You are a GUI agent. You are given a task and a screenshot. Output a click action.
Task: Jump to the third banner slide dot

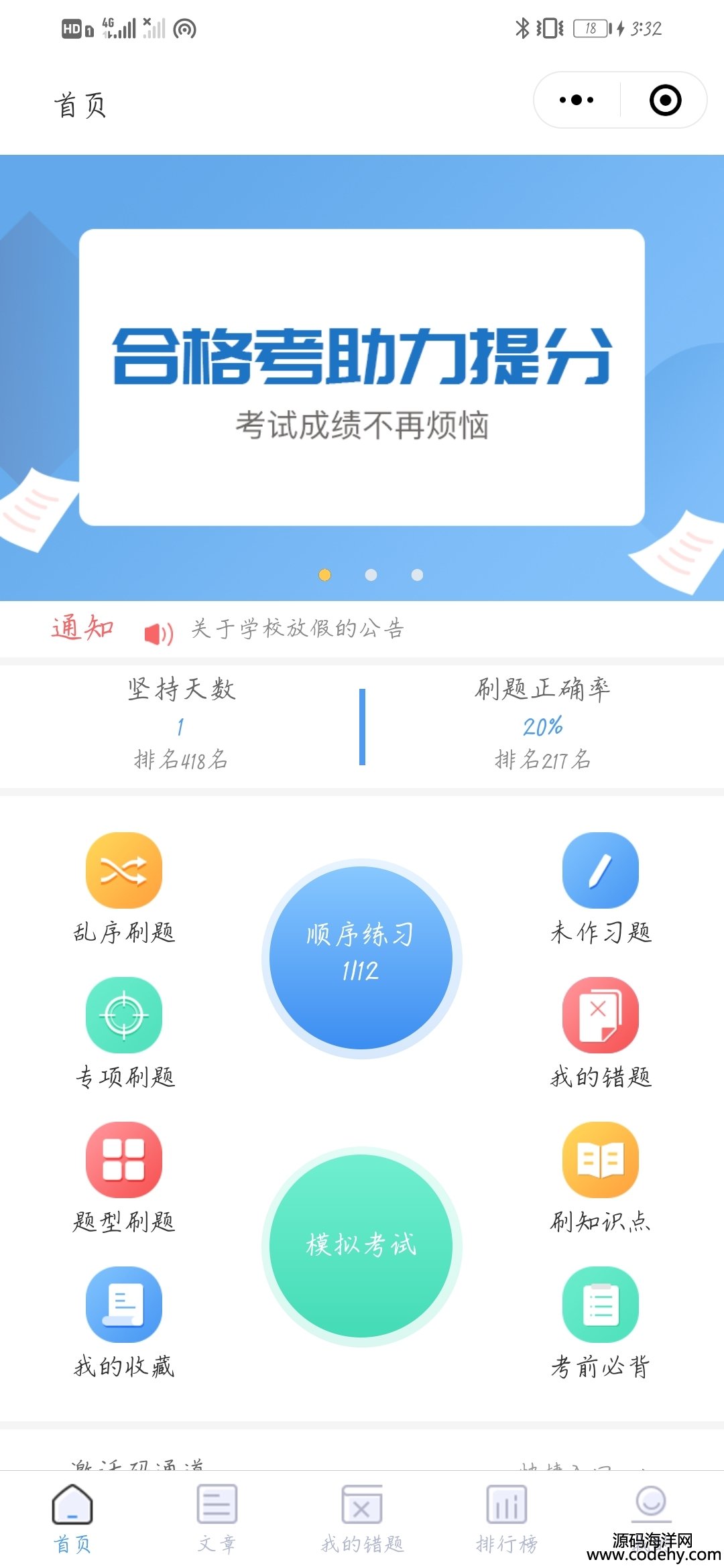(417, 575)
